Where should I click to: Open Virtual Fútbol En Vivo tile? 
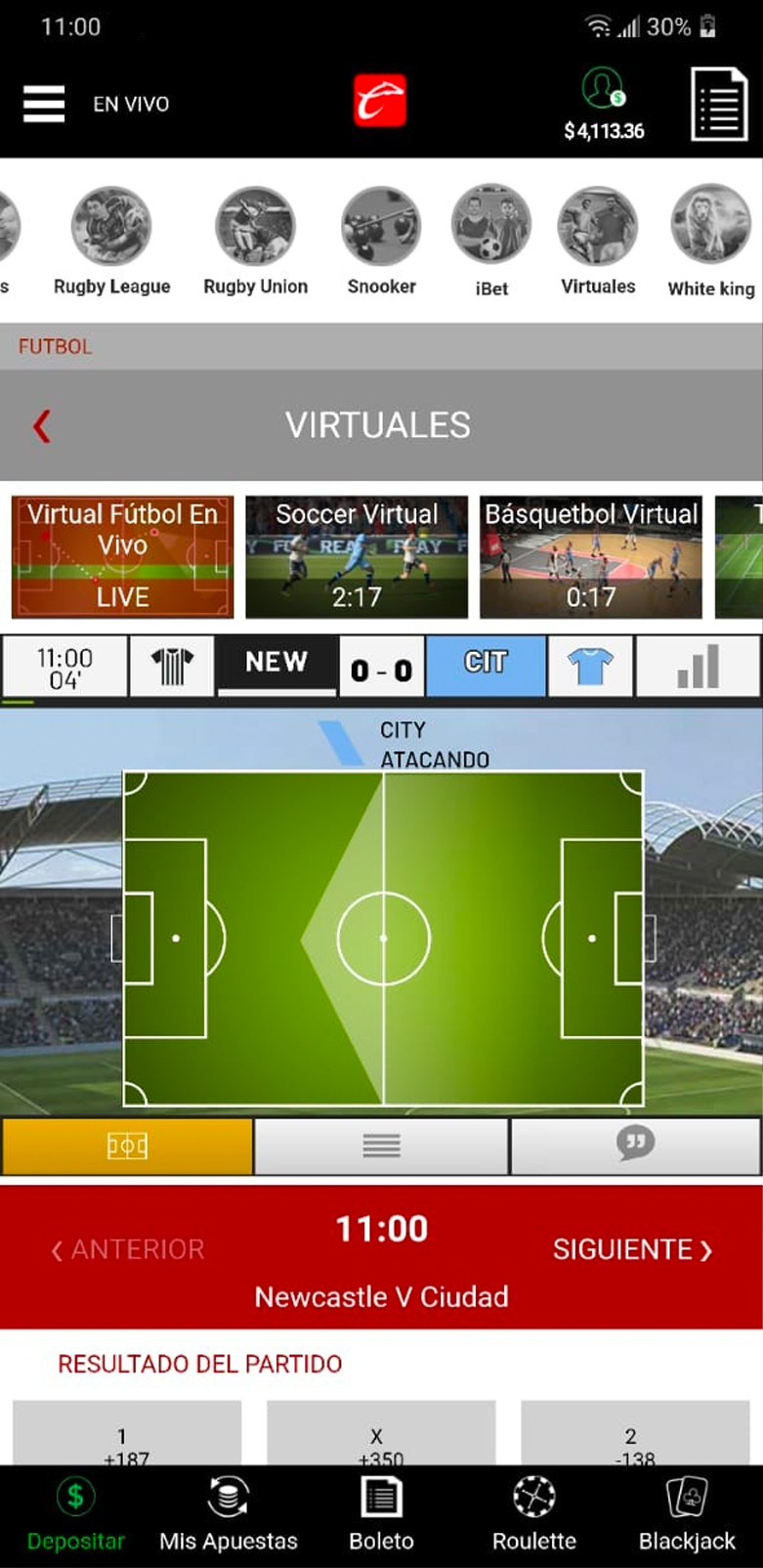pyautogui.click(x=122, y=557)
